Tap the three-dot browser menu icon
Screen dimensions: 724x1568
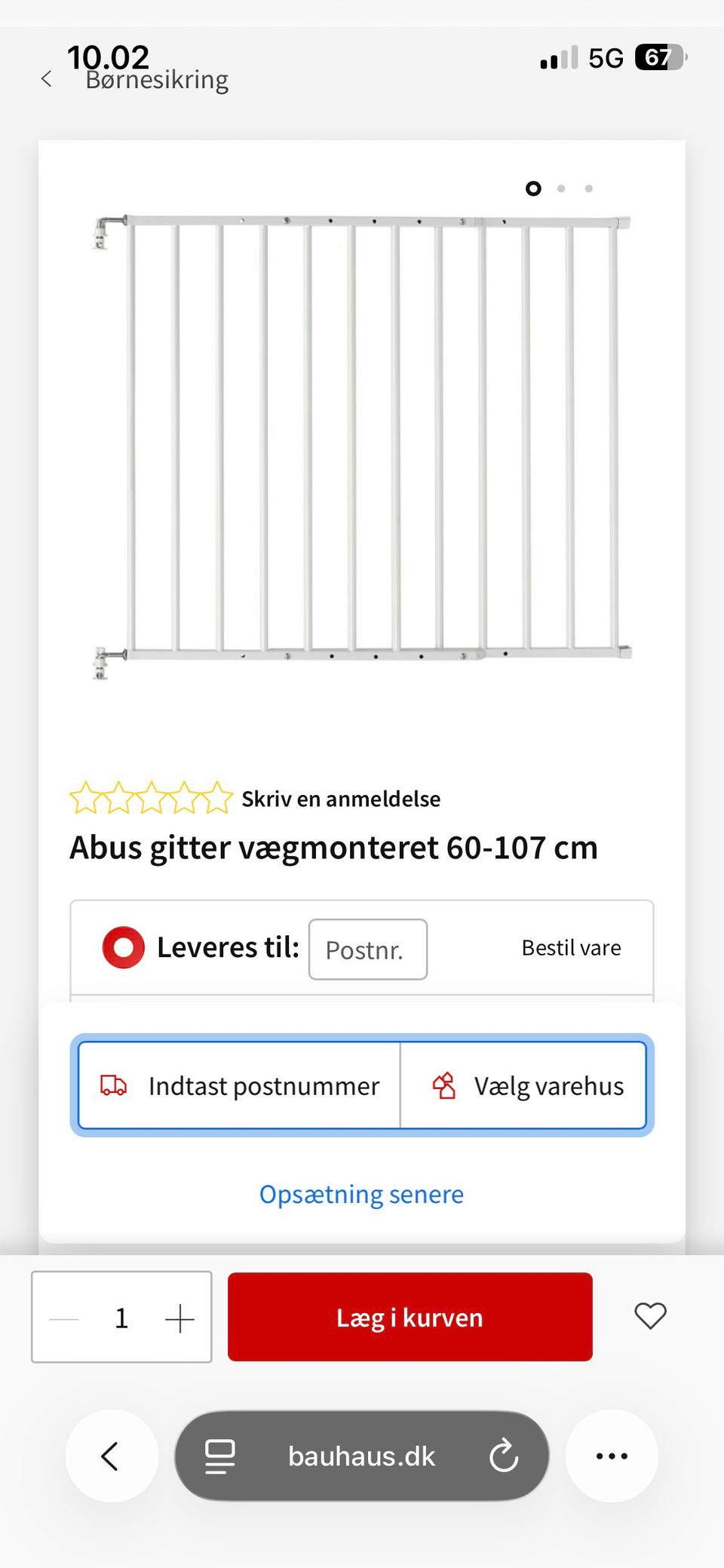612,1456
